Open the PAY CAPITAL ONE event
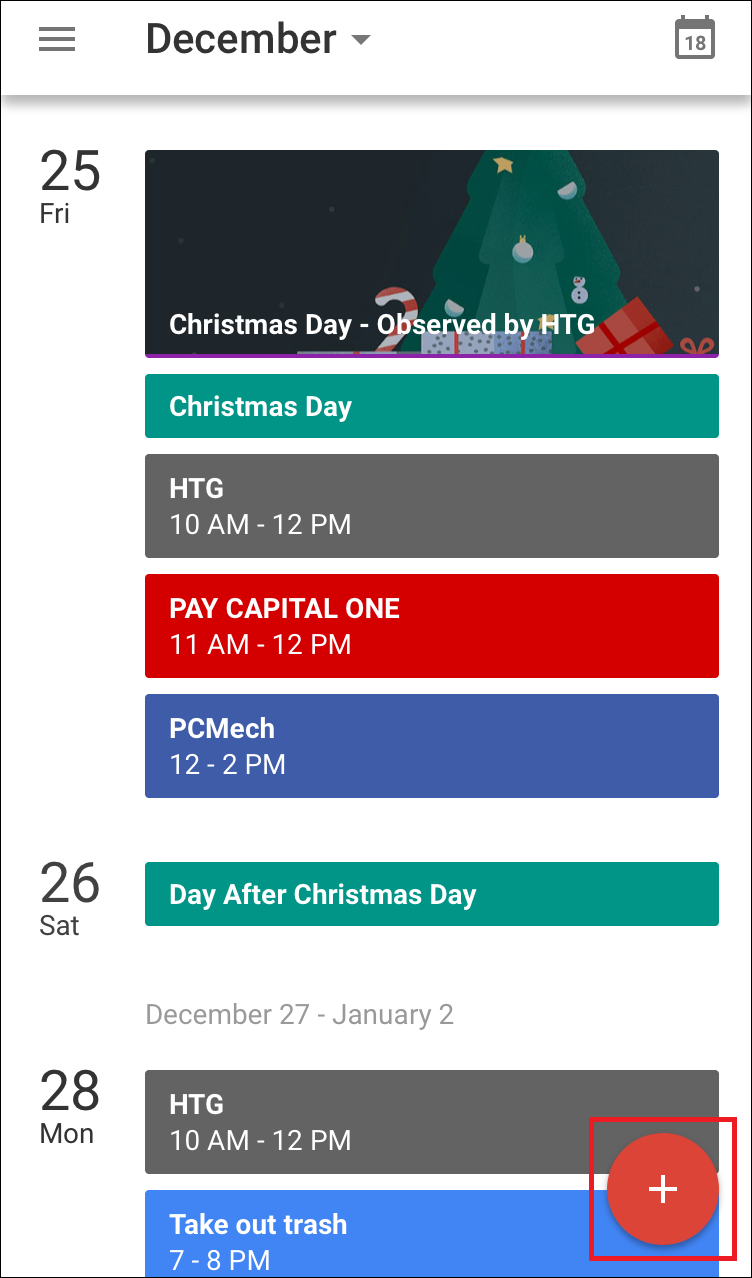 (x=431, y=626)
